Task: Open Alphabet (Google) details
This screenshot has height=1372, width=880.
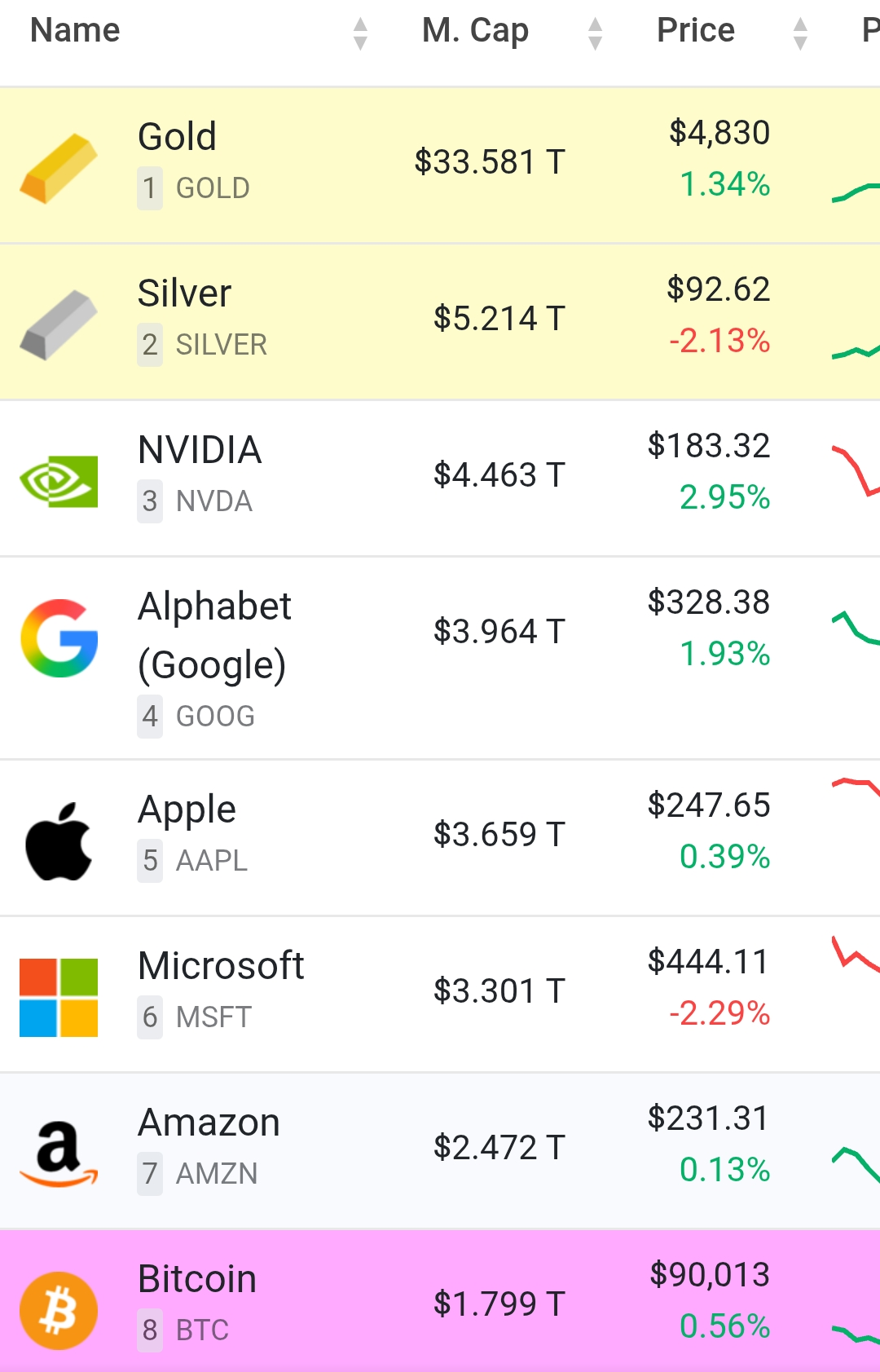Action: click(214, 634)
